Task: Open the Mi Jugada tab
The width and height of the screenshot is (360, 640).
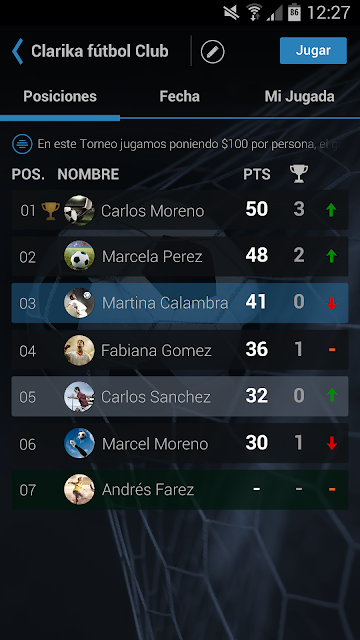Action: [300, 96]
